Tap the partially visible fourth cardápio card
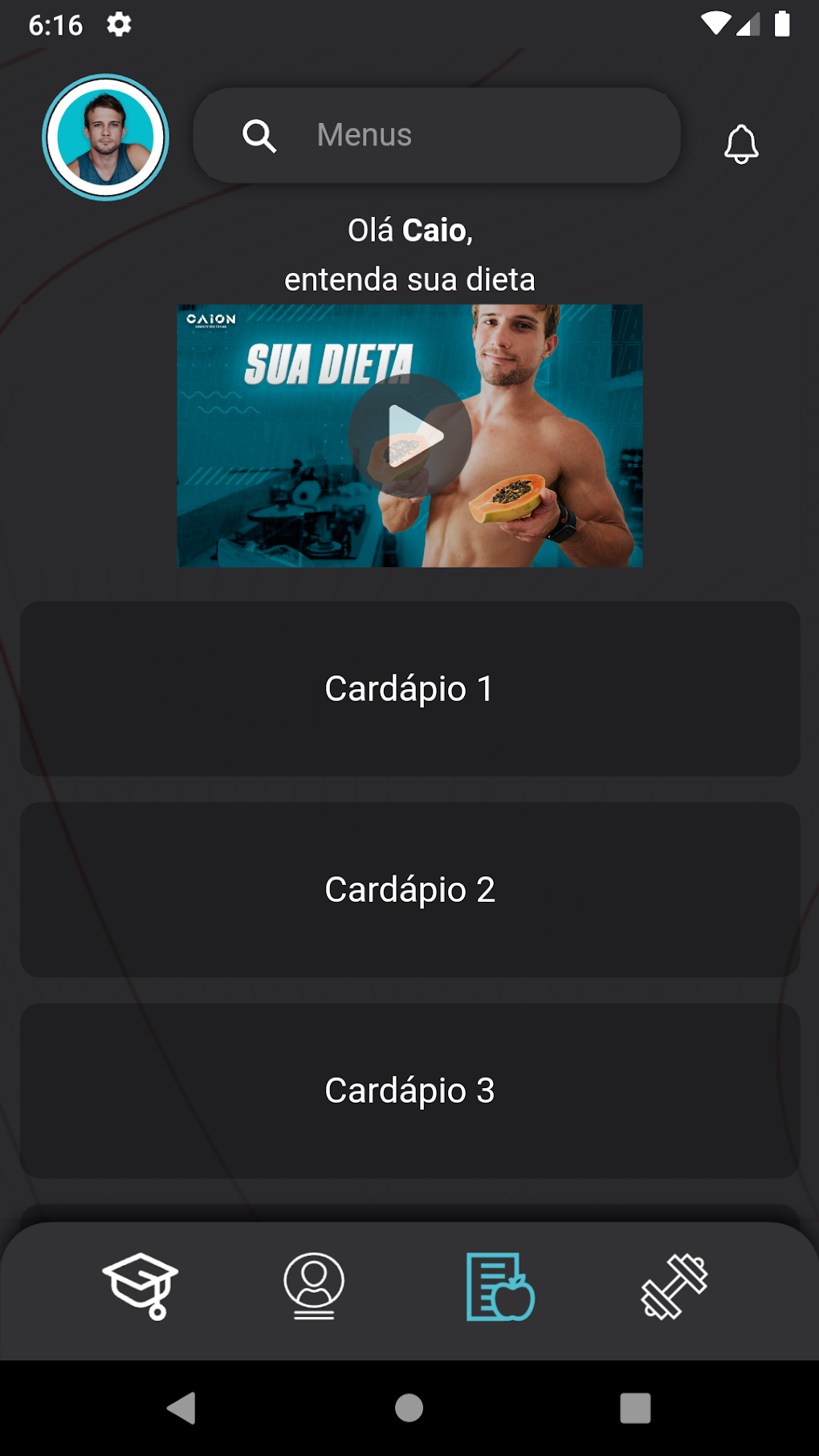819x1456 pixels. (x=409, y=1213)
